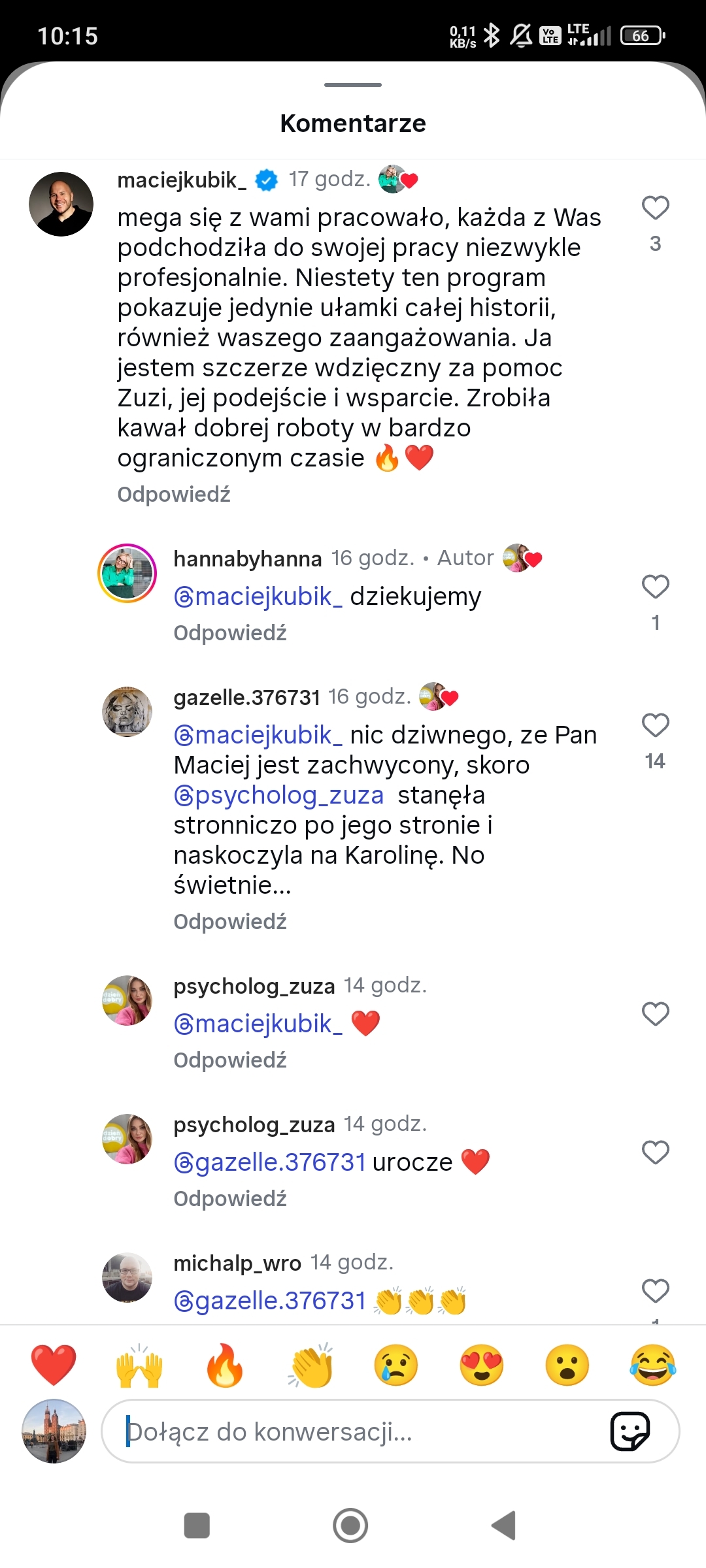Like psycholog_zuza's "urocze" reply
Screen dimensions: 706x1568
[x=655, y=1152]
